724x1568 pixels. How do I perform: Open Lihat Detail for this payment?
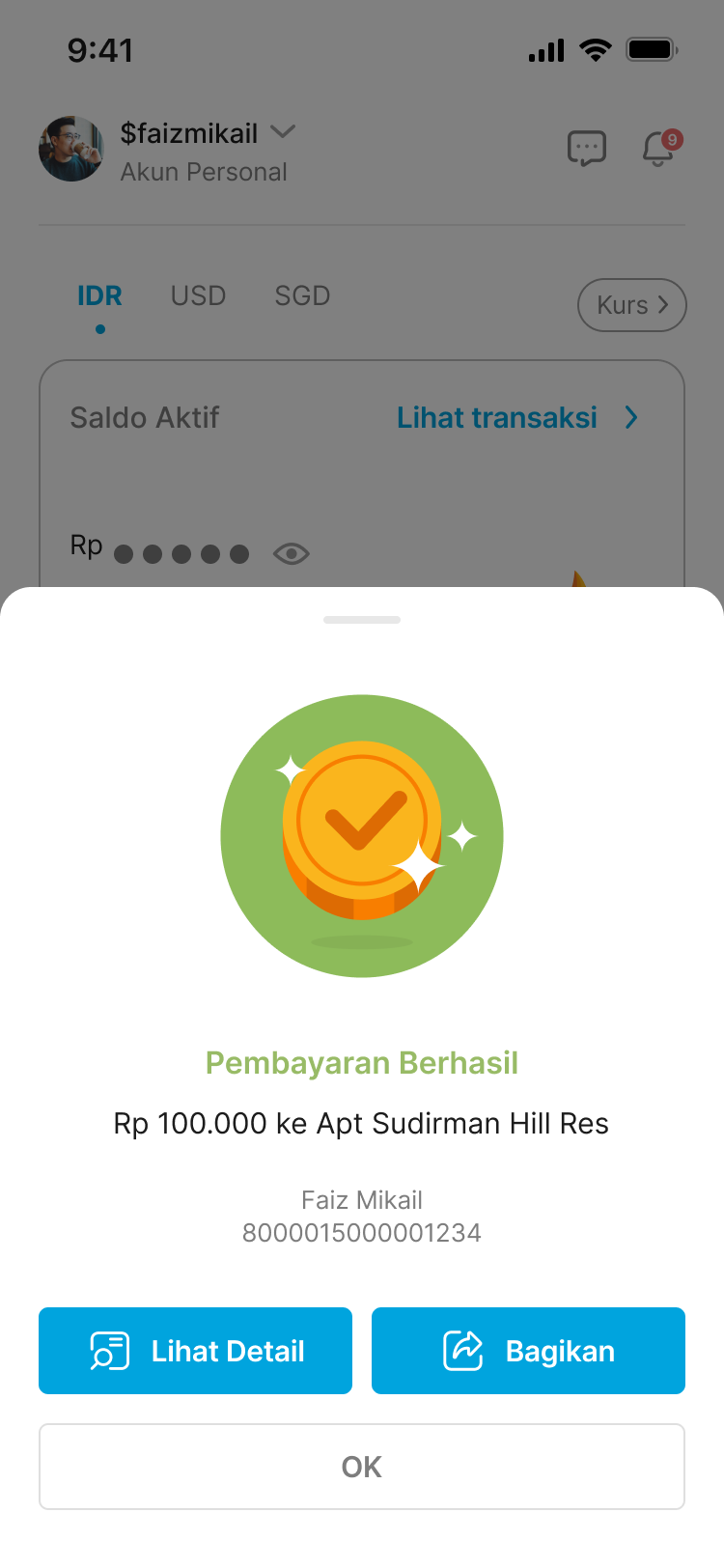(x=195, y=1350)
